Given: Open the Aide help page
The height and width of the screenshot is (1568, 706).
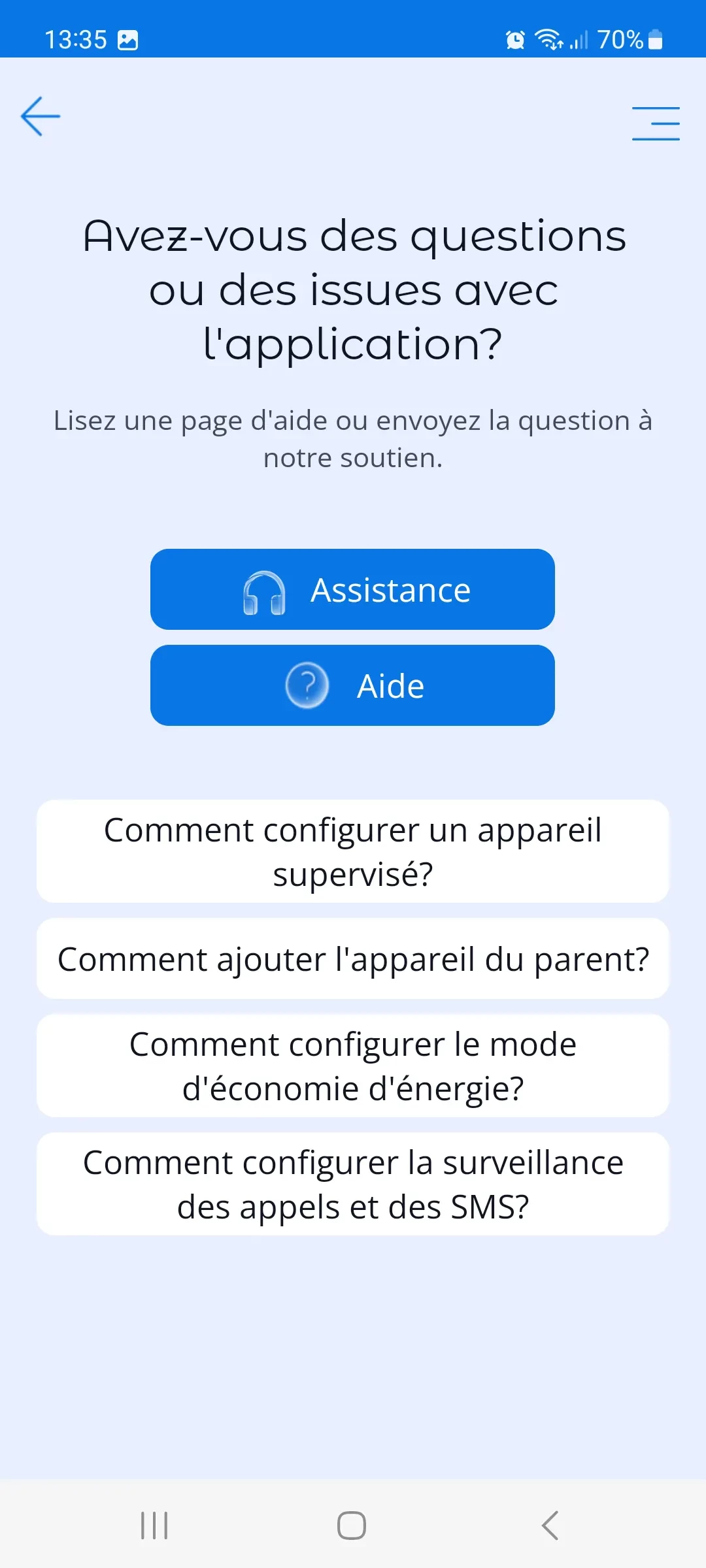Looking at the screenshot, I should [352, 685].
